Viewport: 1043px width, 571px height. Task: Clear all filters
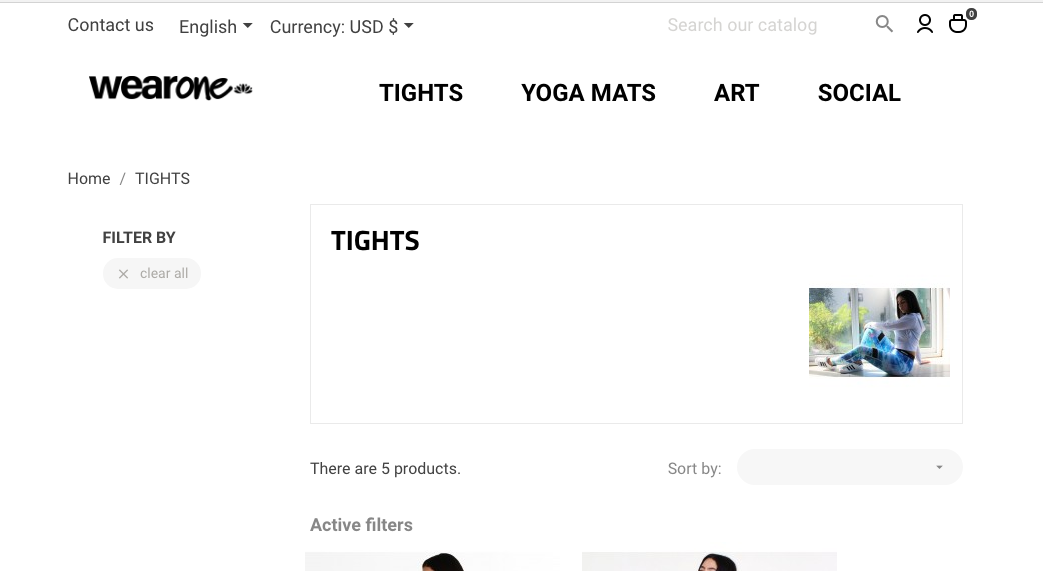152,274
